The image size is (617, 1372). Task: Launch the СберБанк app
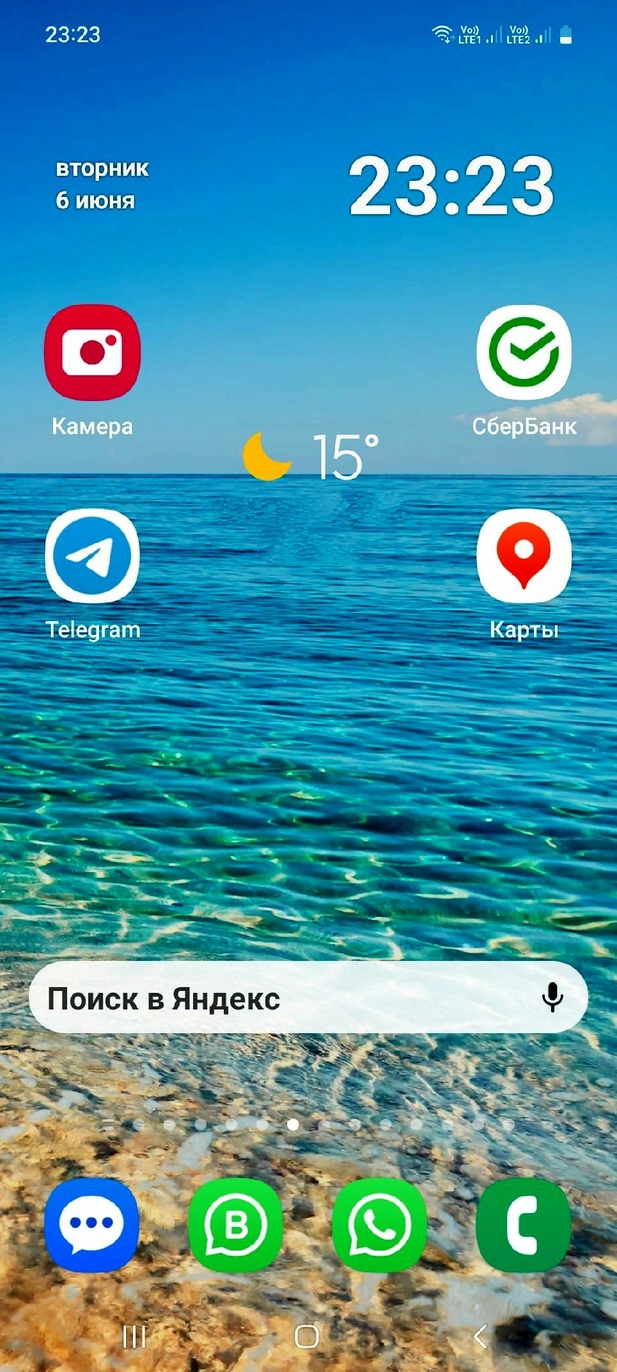(524, 353)
